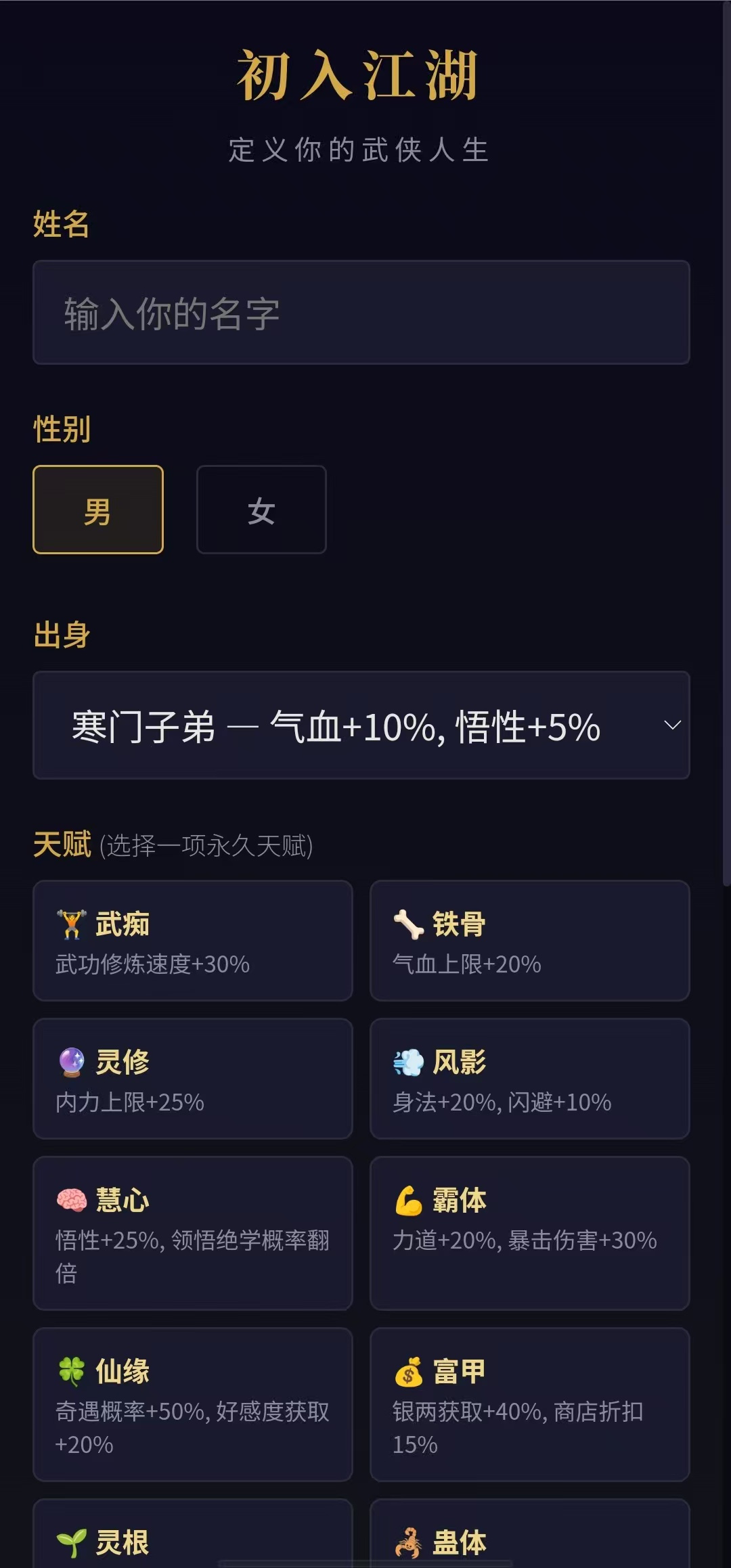Choose the 武痴 talent card
Viewport: 731px width, 1568px height.
point(193,941)
